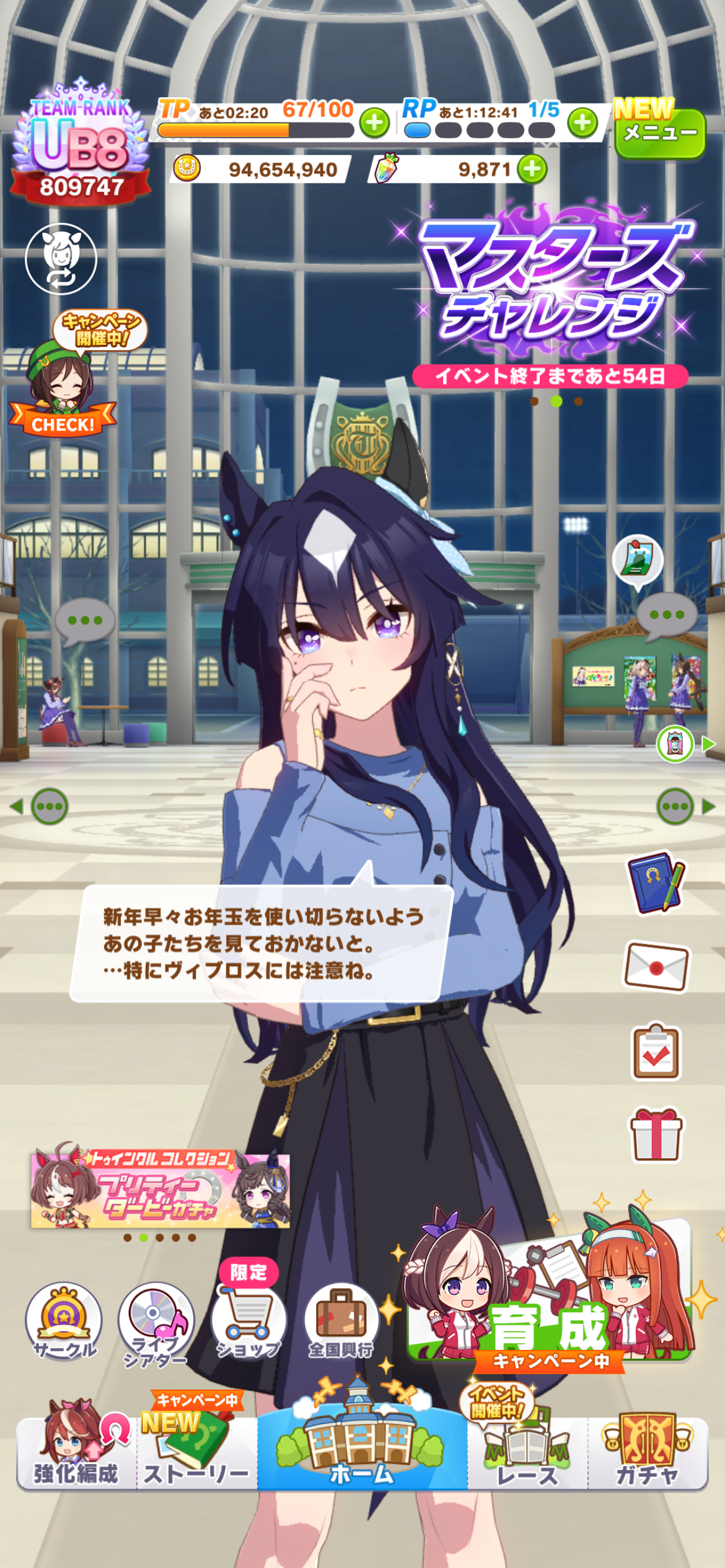The height and width of the screenshot is (1568, 725).
Task: Open the blue trainer notebook icon
Action: point(656,883)
